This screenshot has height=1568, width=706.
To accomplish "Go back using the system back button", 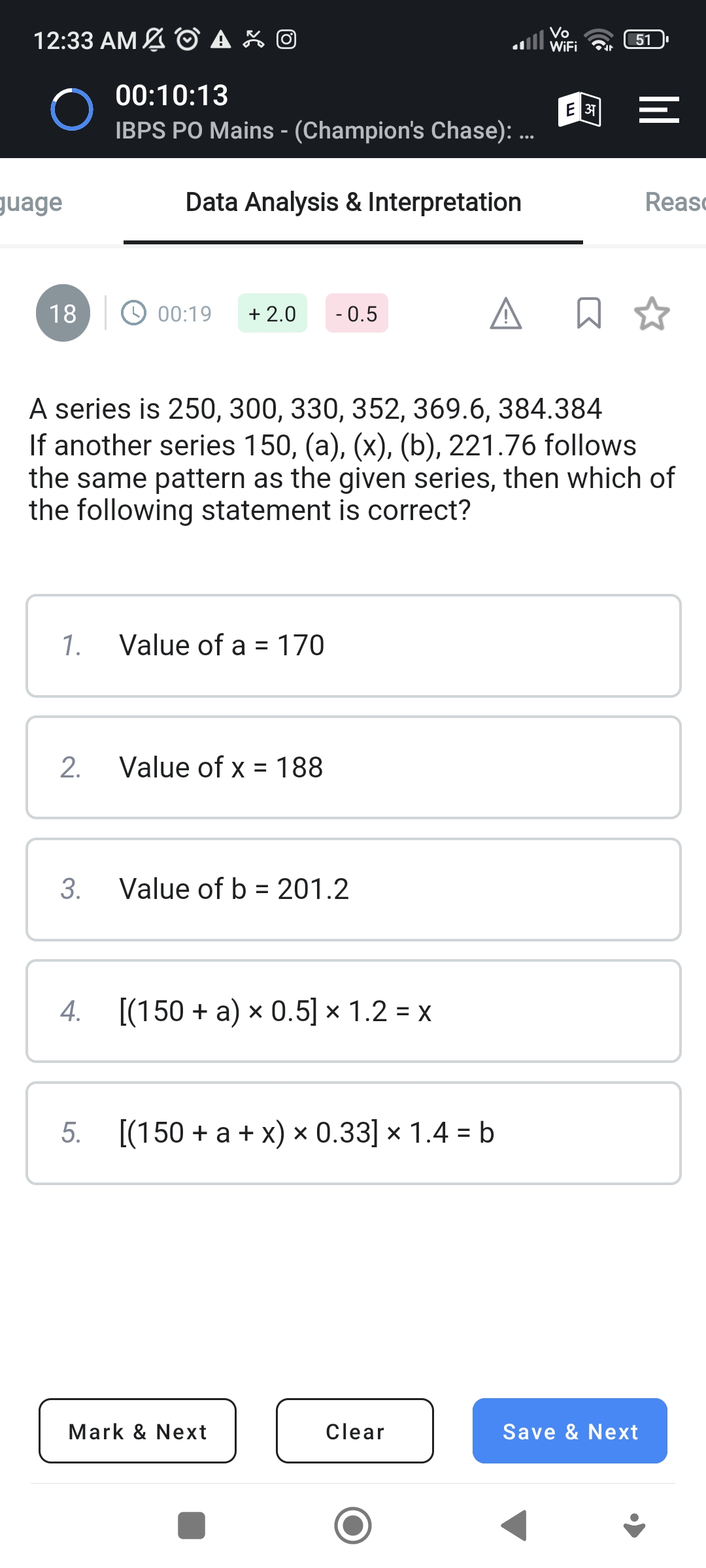I will tap(514, 1526).
